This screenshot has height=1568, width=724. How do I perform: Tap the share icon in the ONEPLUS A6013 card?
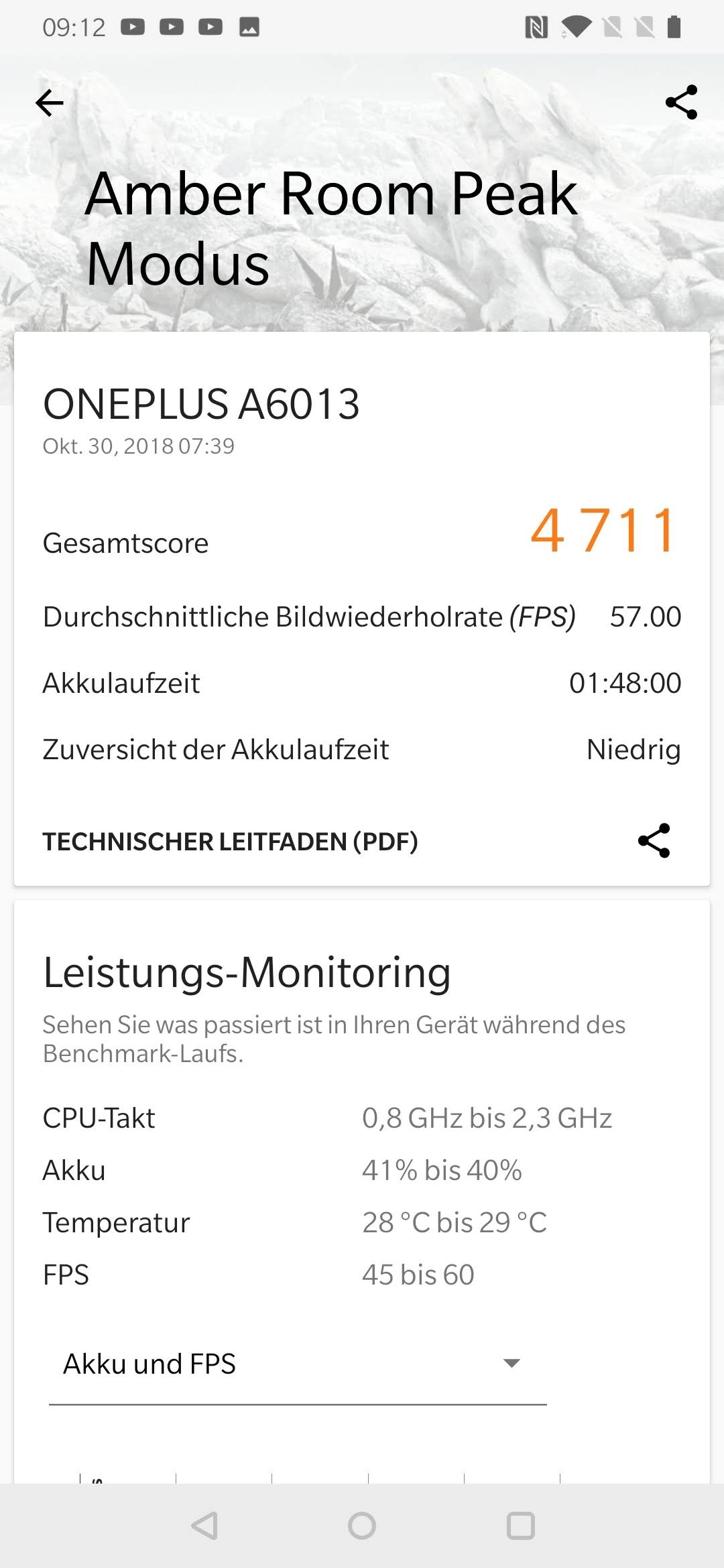click(654, 840)
